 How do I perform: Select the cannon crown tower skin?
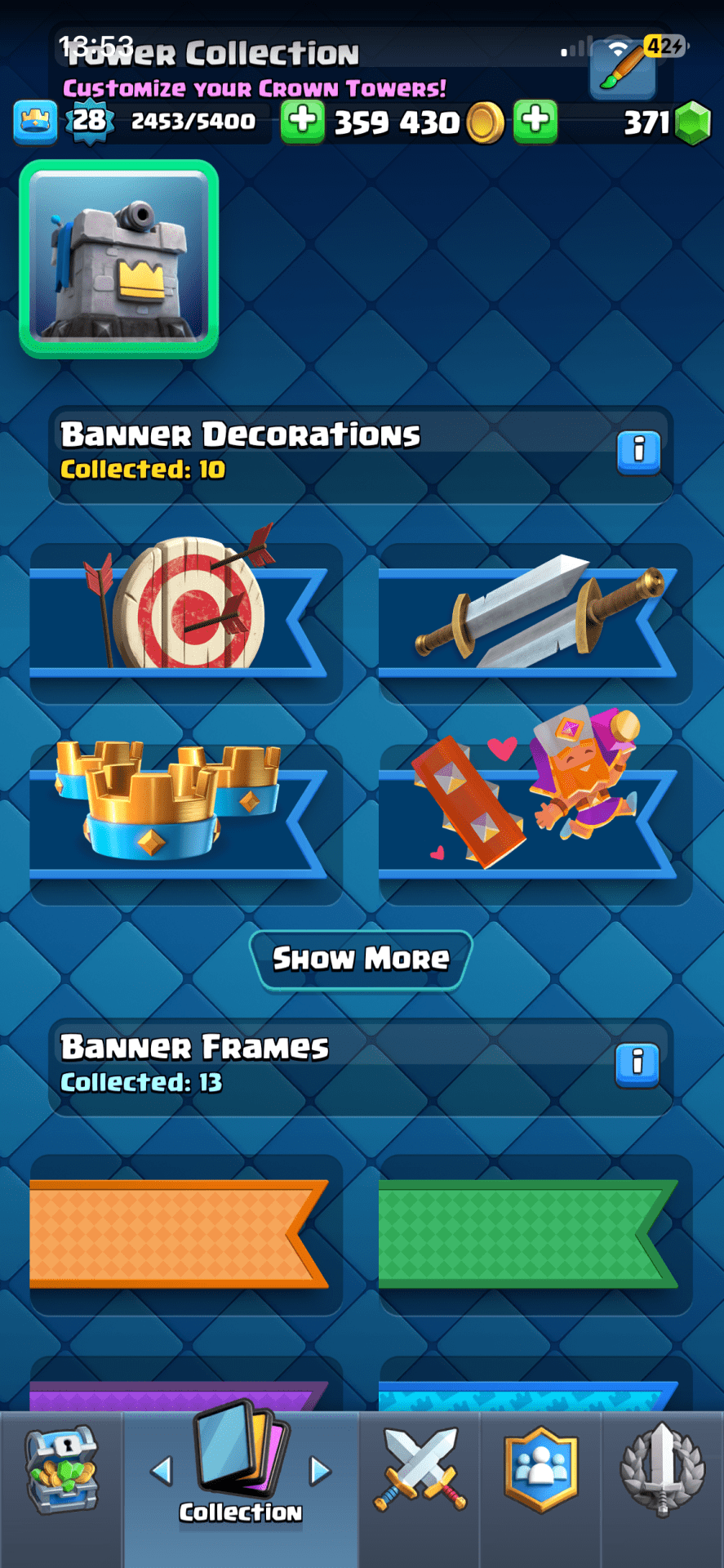[x=119, y=259]
